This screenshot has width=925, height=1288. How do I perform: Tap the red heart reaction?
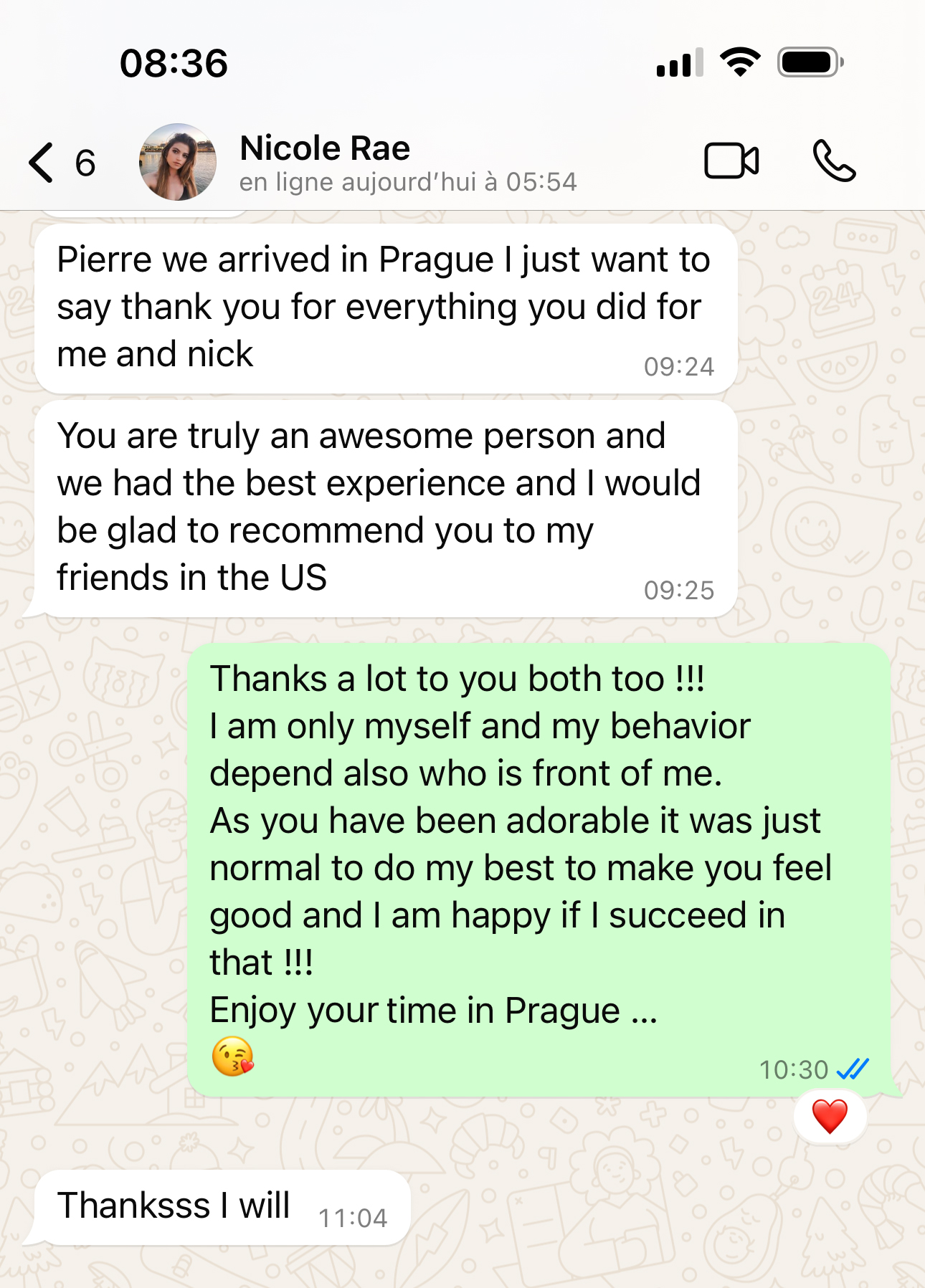pyautogui.click(x=830, y=1117)
